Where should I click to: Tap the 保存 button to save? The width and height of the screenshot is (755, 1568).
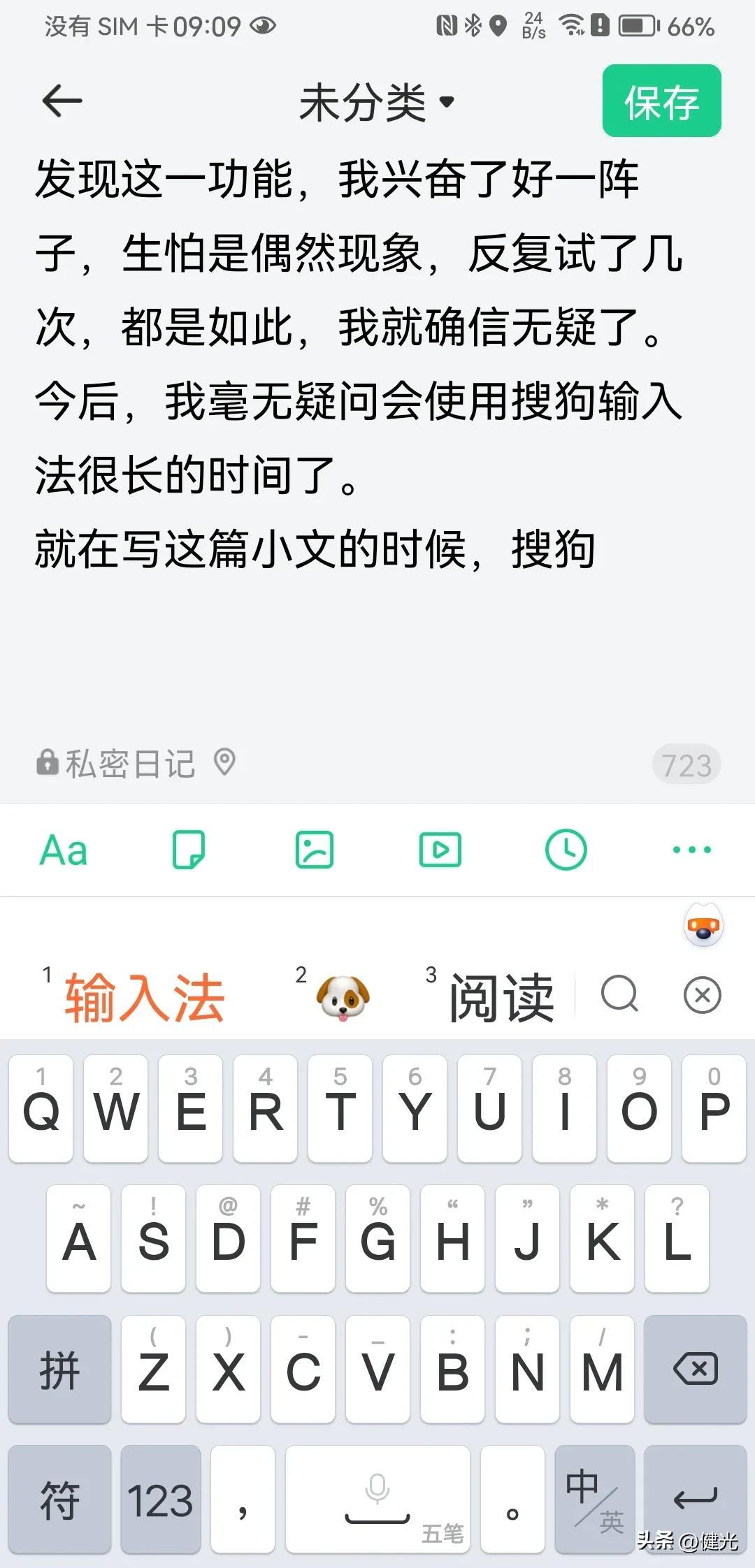[x=661, y=101]
